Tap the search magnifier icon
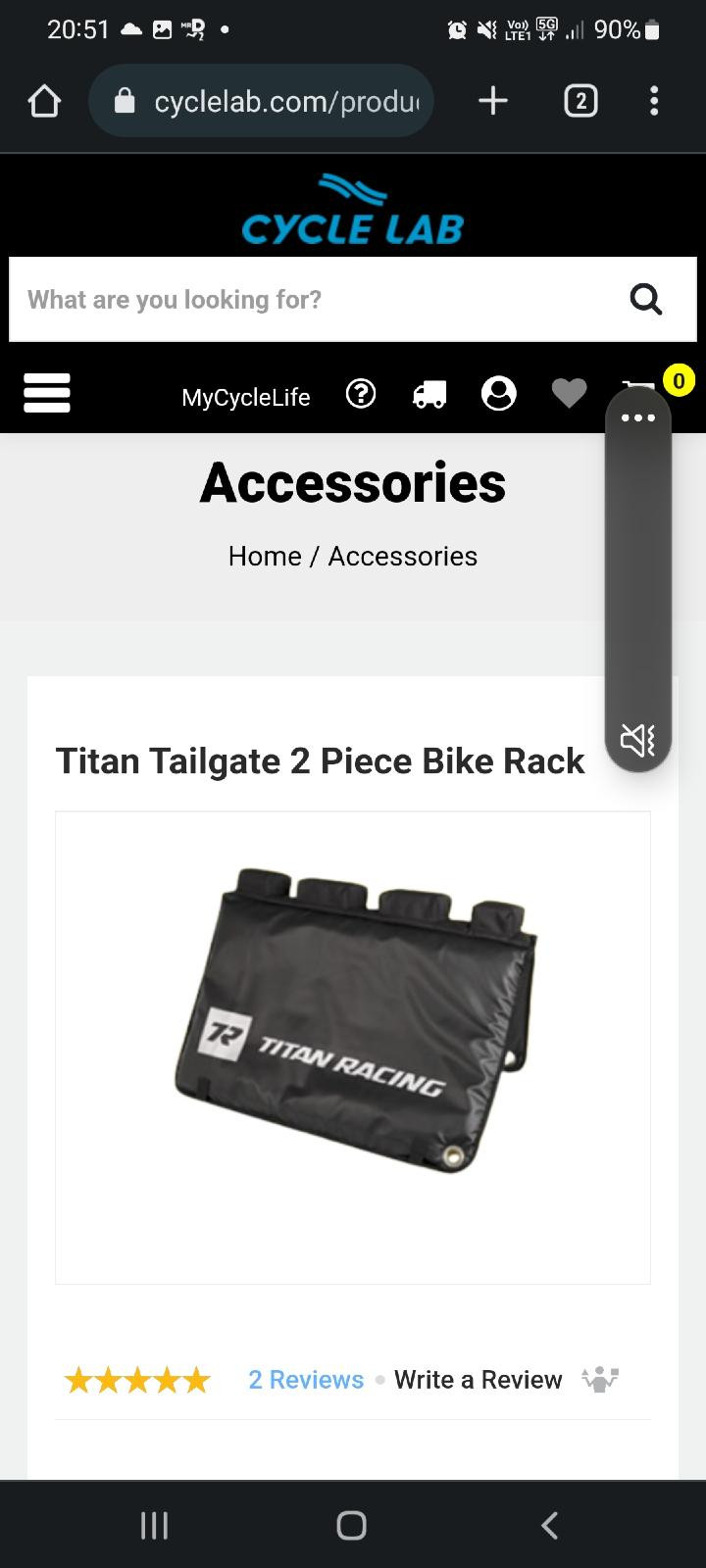 645,299
